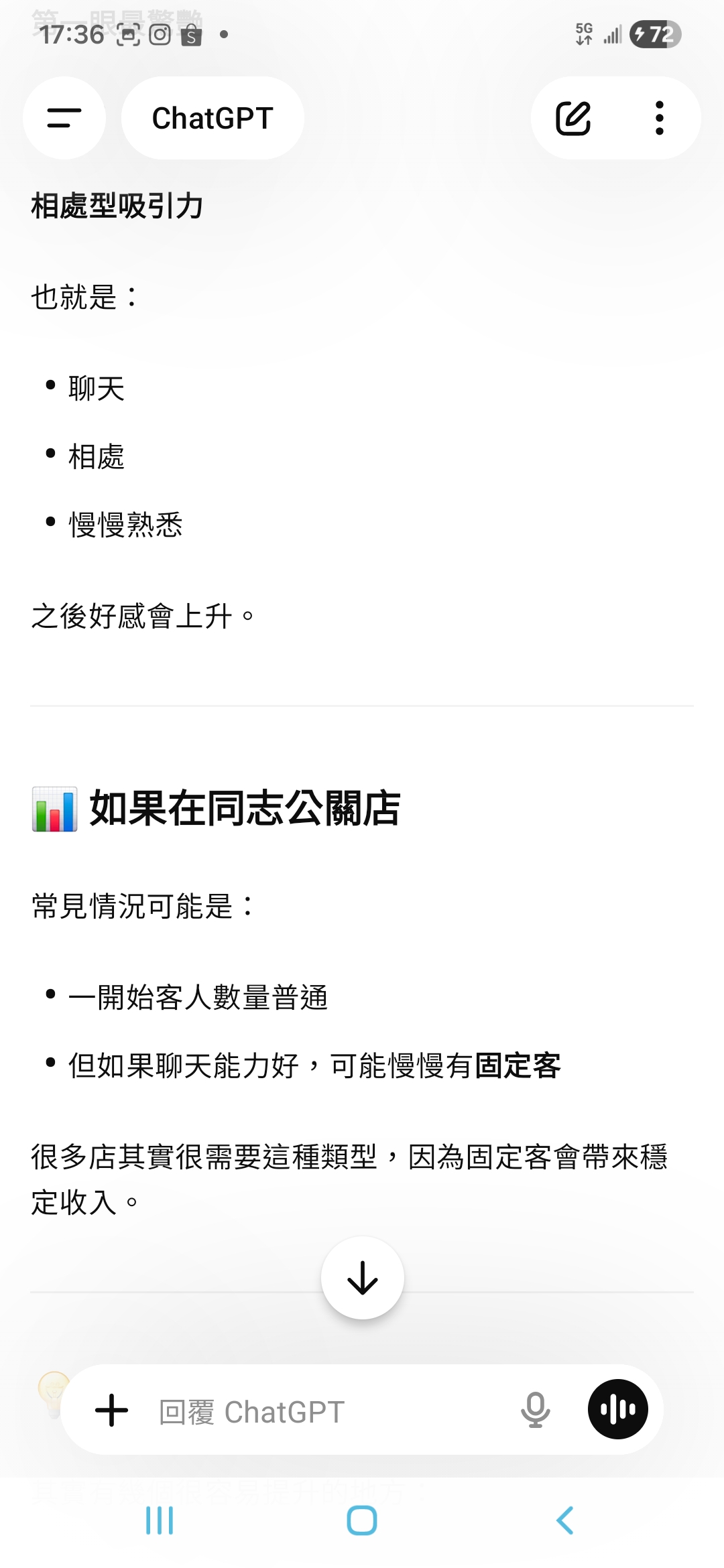Go to the home screen
Image resolution: width=724 pixels, height=1568 pixels.
pyautogui.click(x=362, y=1520)
